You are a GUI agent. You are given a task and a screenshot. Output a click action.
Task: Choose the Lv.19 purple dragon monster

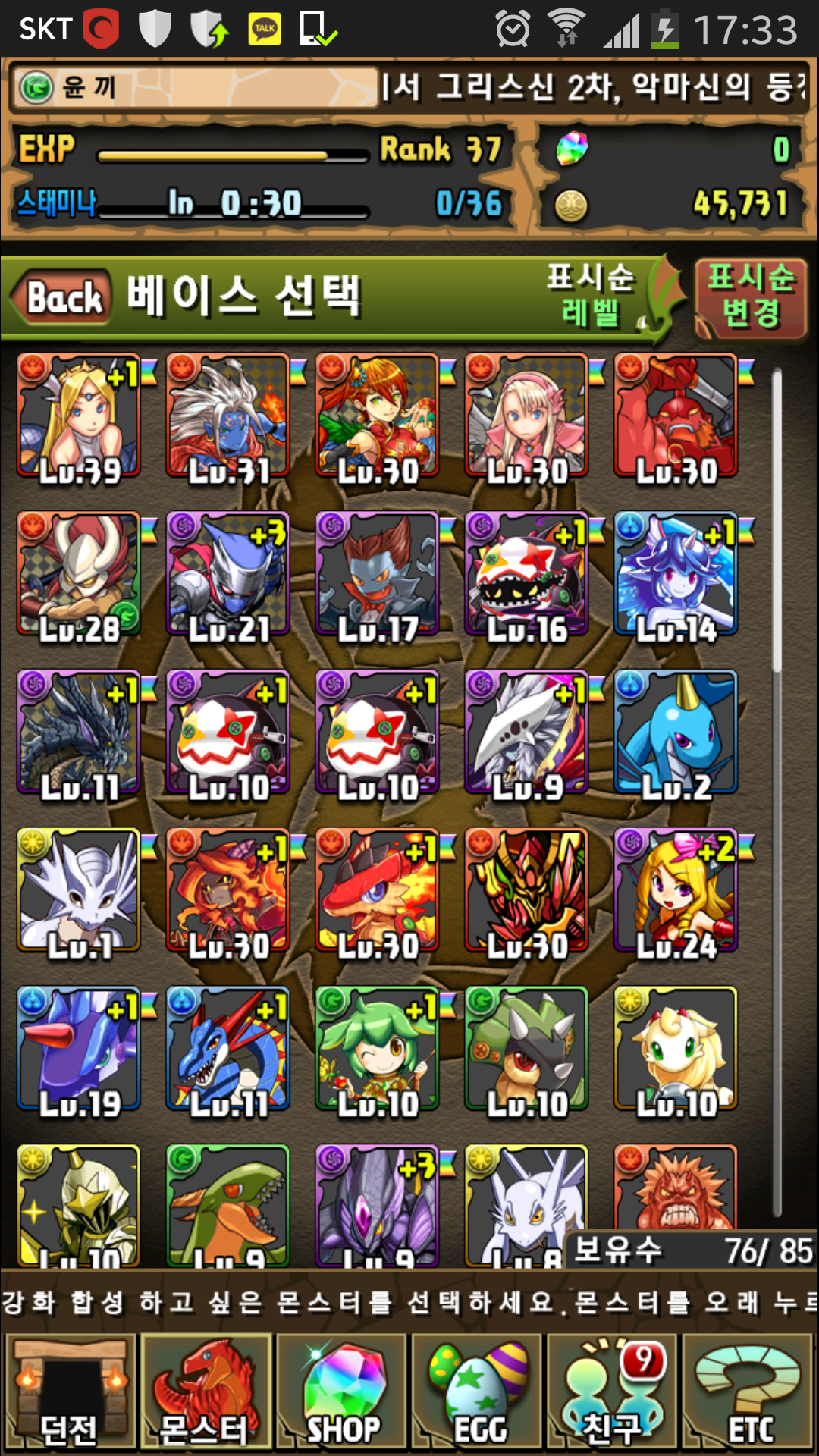79,1050
